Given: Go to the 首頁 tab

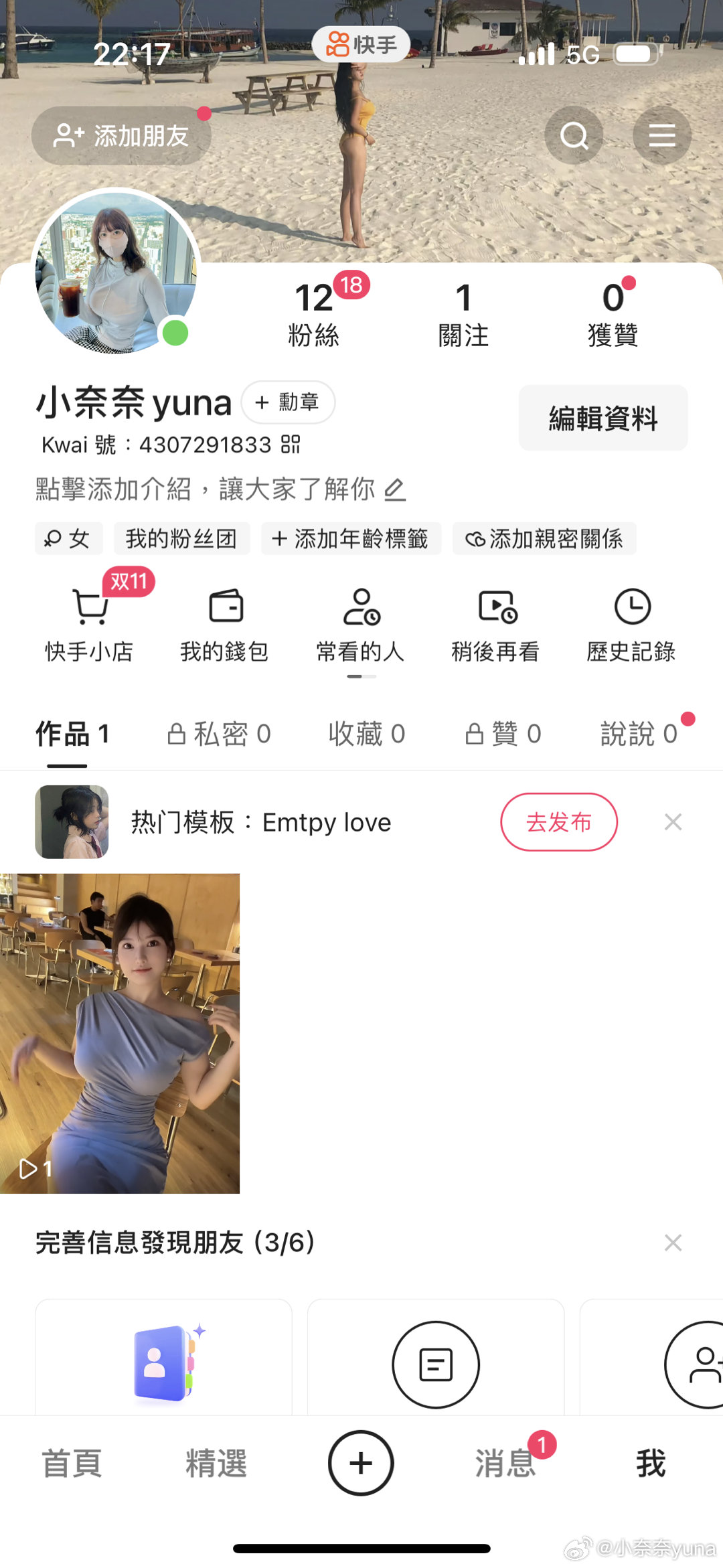Looking at the screenshot, I should click(72, 1464).
